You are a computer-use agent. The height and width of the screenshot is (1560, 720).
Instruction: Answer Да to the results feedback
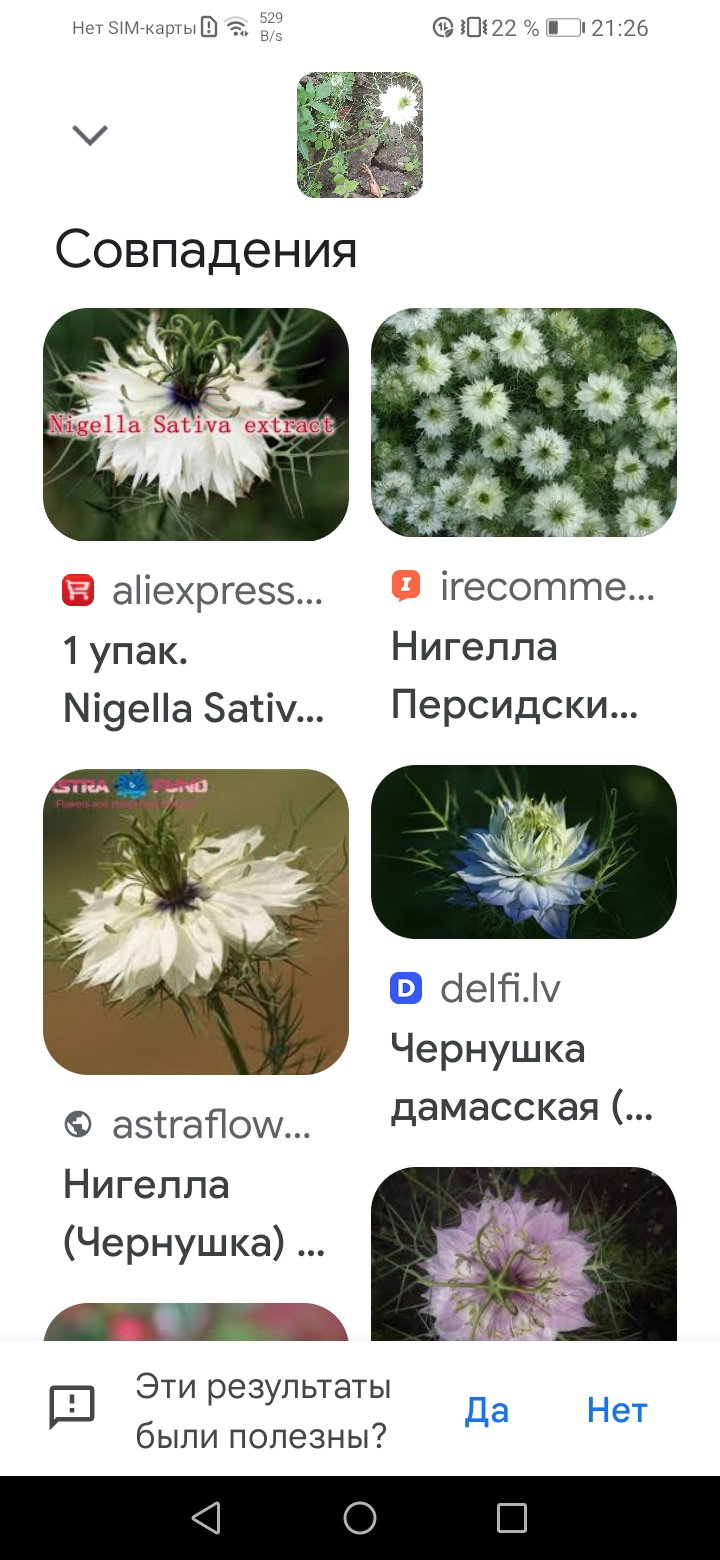[x=487, y=1410]
